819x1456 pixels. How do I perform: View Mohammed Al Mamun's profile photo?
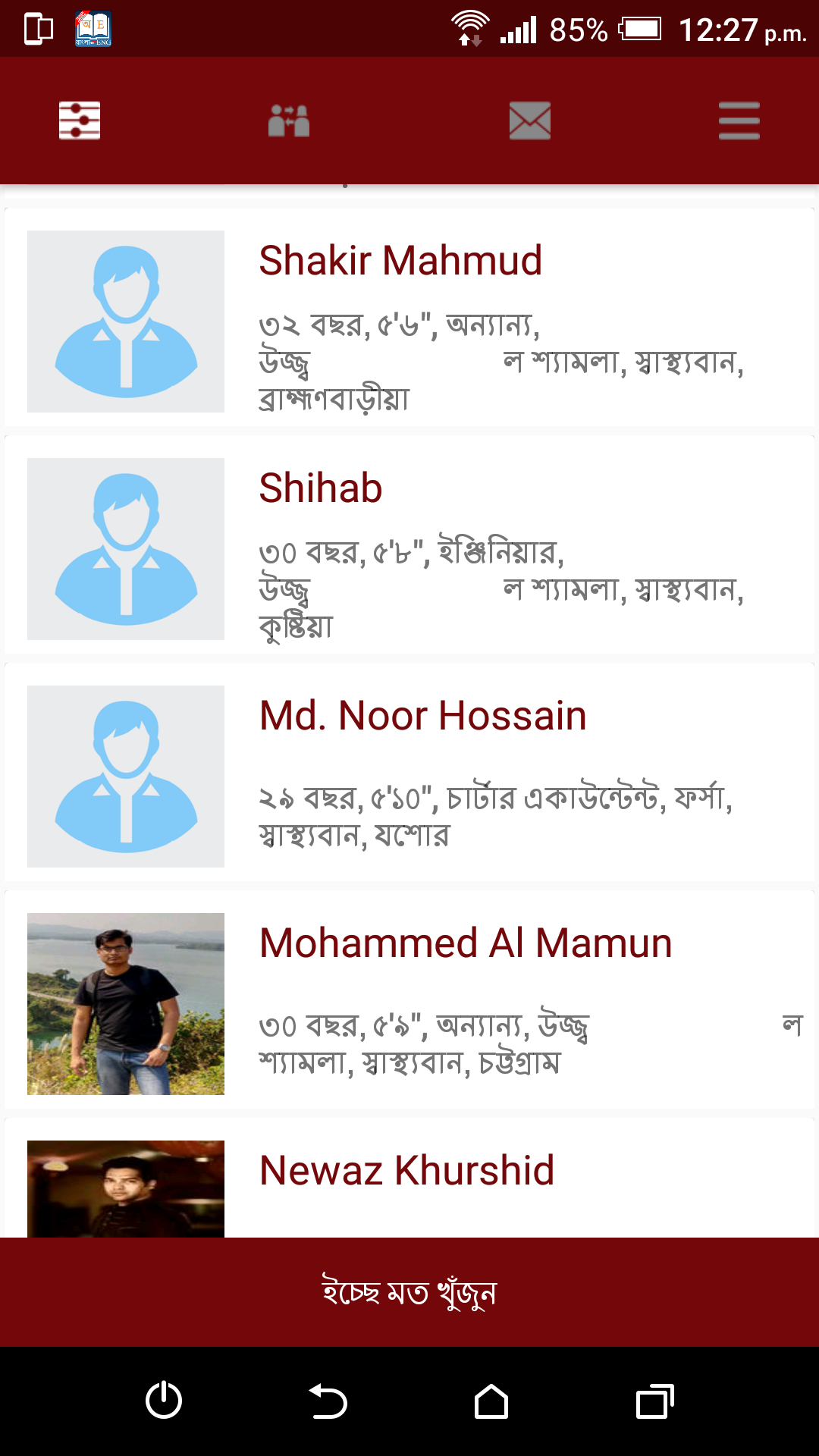126,1003
